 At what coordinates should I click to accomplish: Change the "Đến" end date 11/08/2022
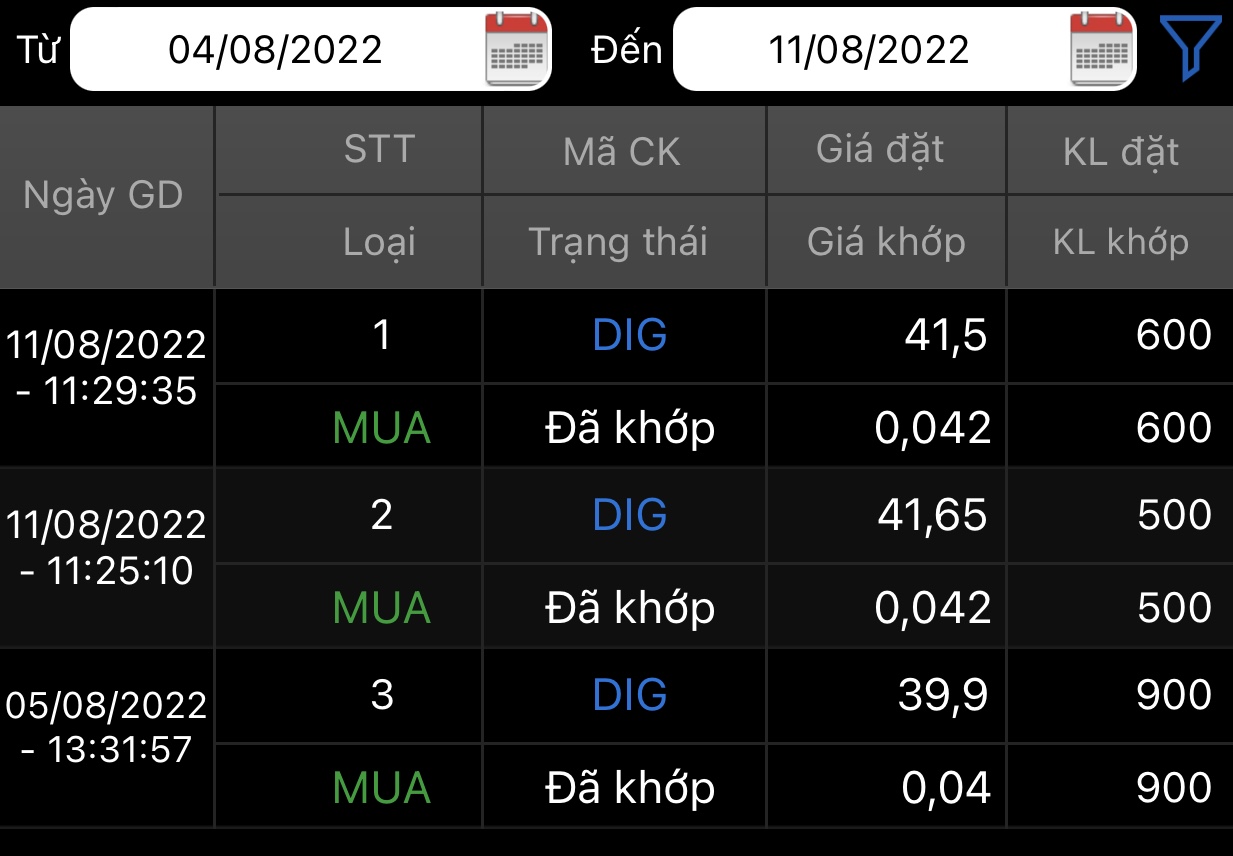click(868, 49)
